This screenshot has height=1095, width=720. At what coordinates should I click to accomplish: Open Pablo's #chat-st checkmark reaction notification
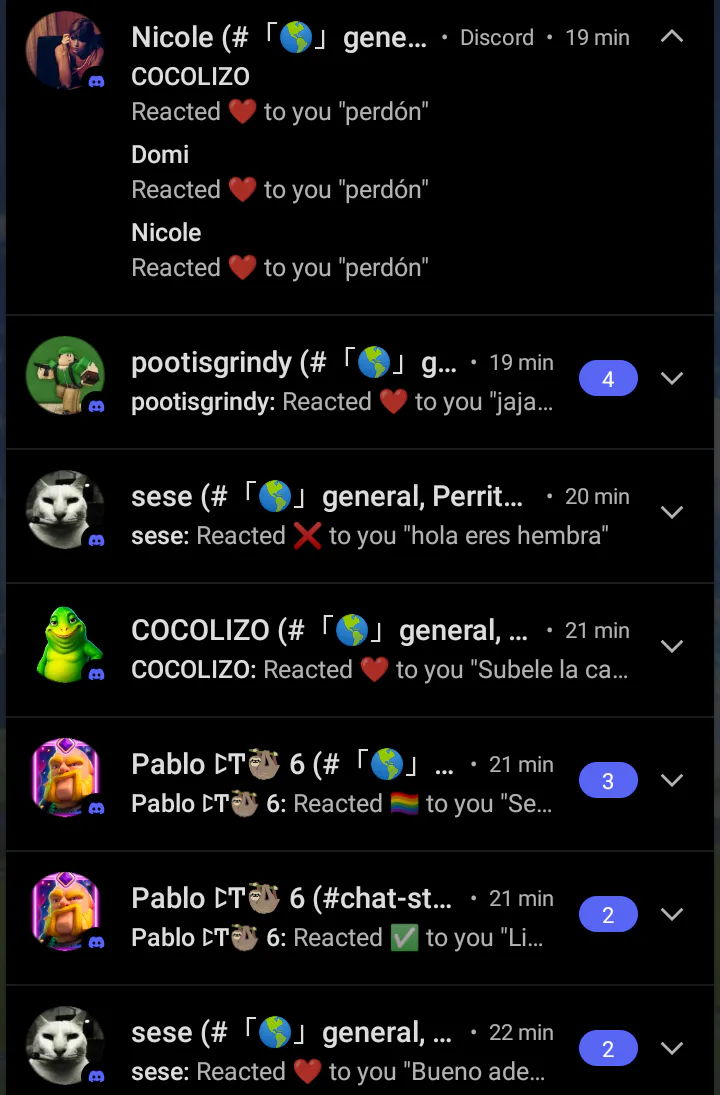coord(360,918)
